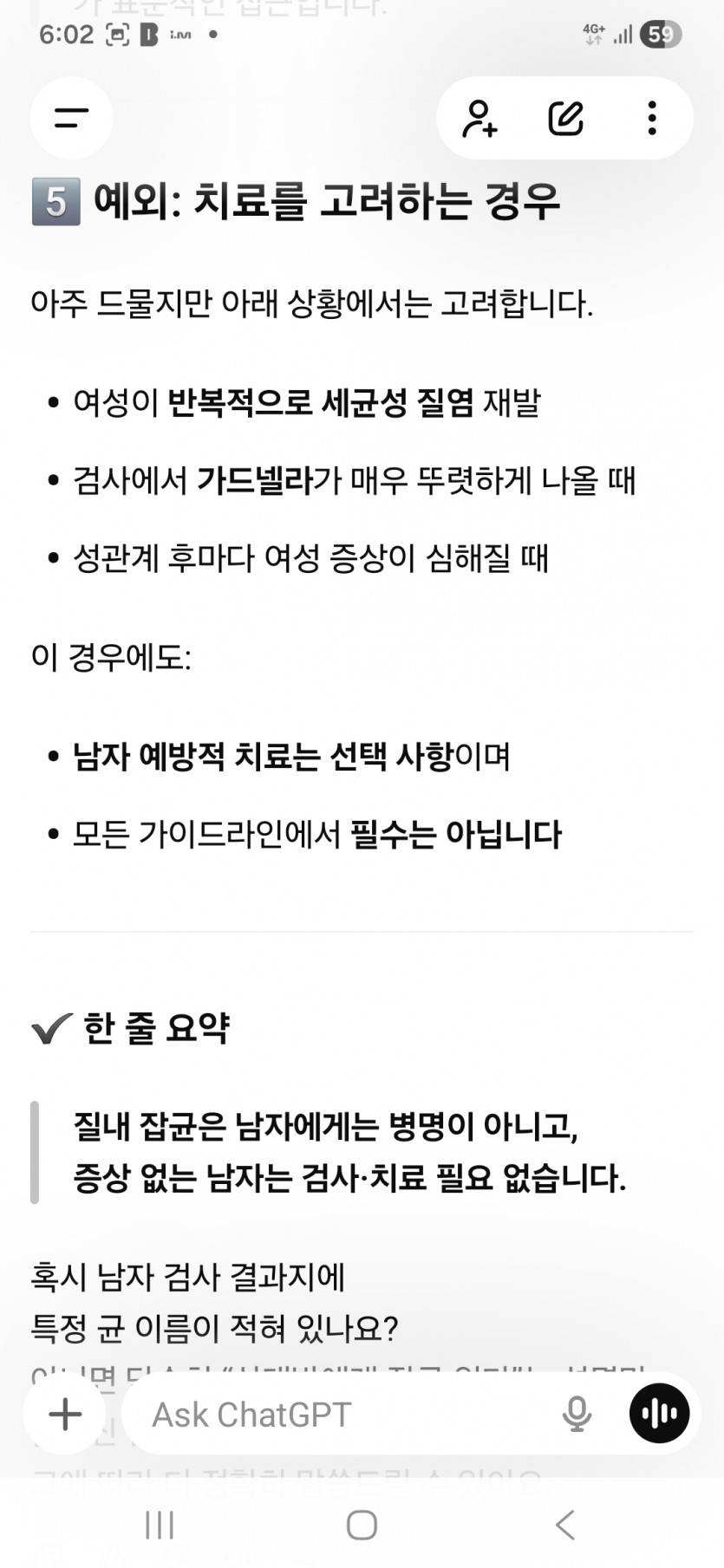Go to home via the system home button

(362, 1525)
